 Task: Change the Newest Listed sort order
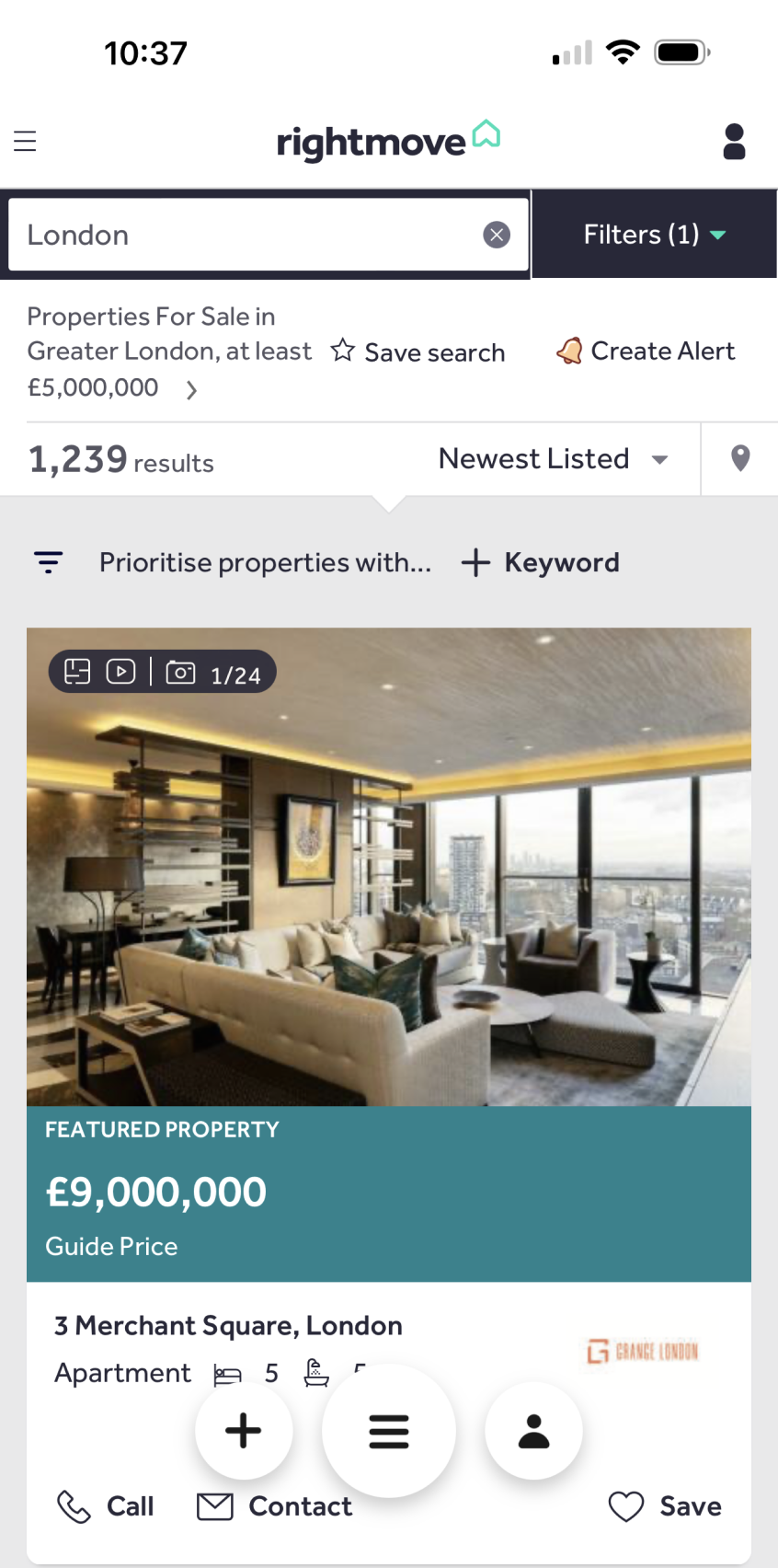tap(553, 458)
